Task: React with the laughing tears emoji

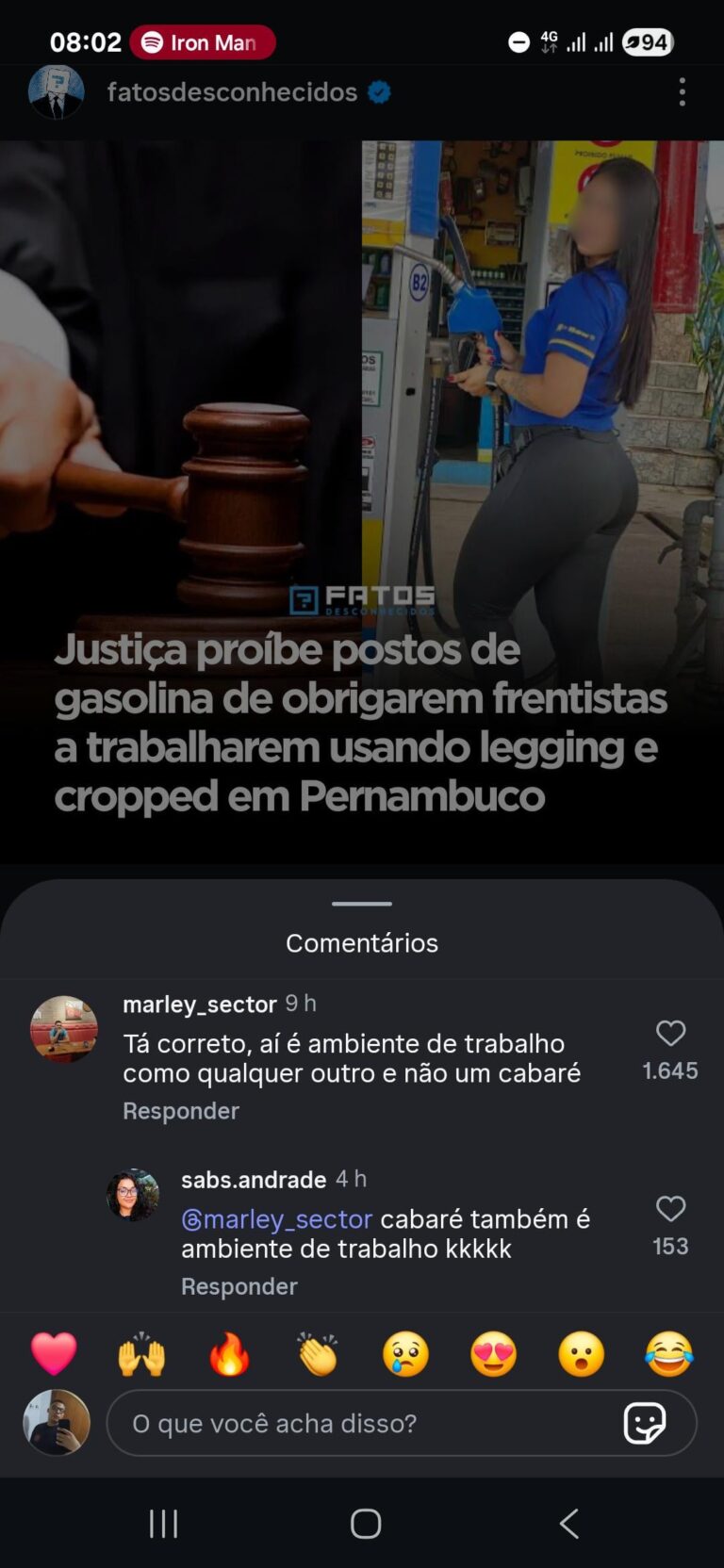Action: (668, 1355)
